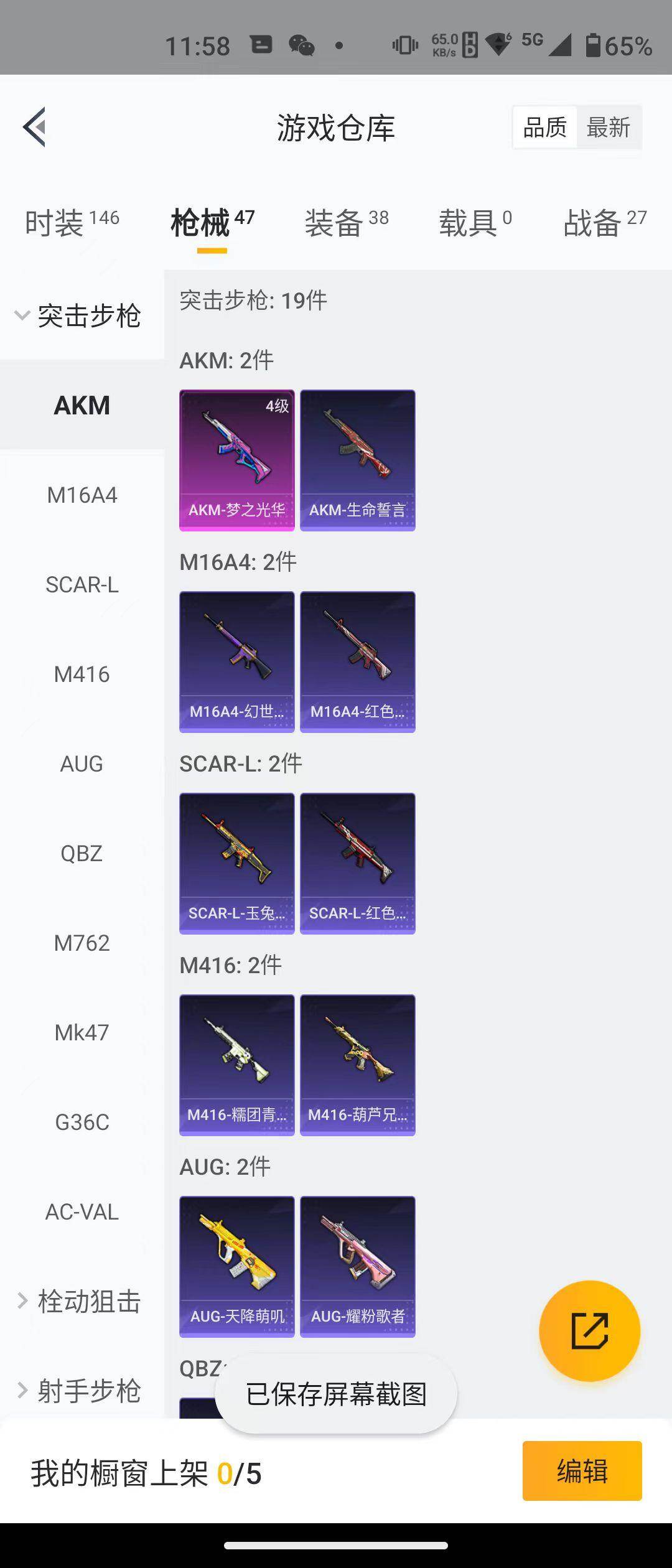Switch to the 战备 tab
Image resolution: width=672 pixels, height=1568 pixels.
[604, 223]
